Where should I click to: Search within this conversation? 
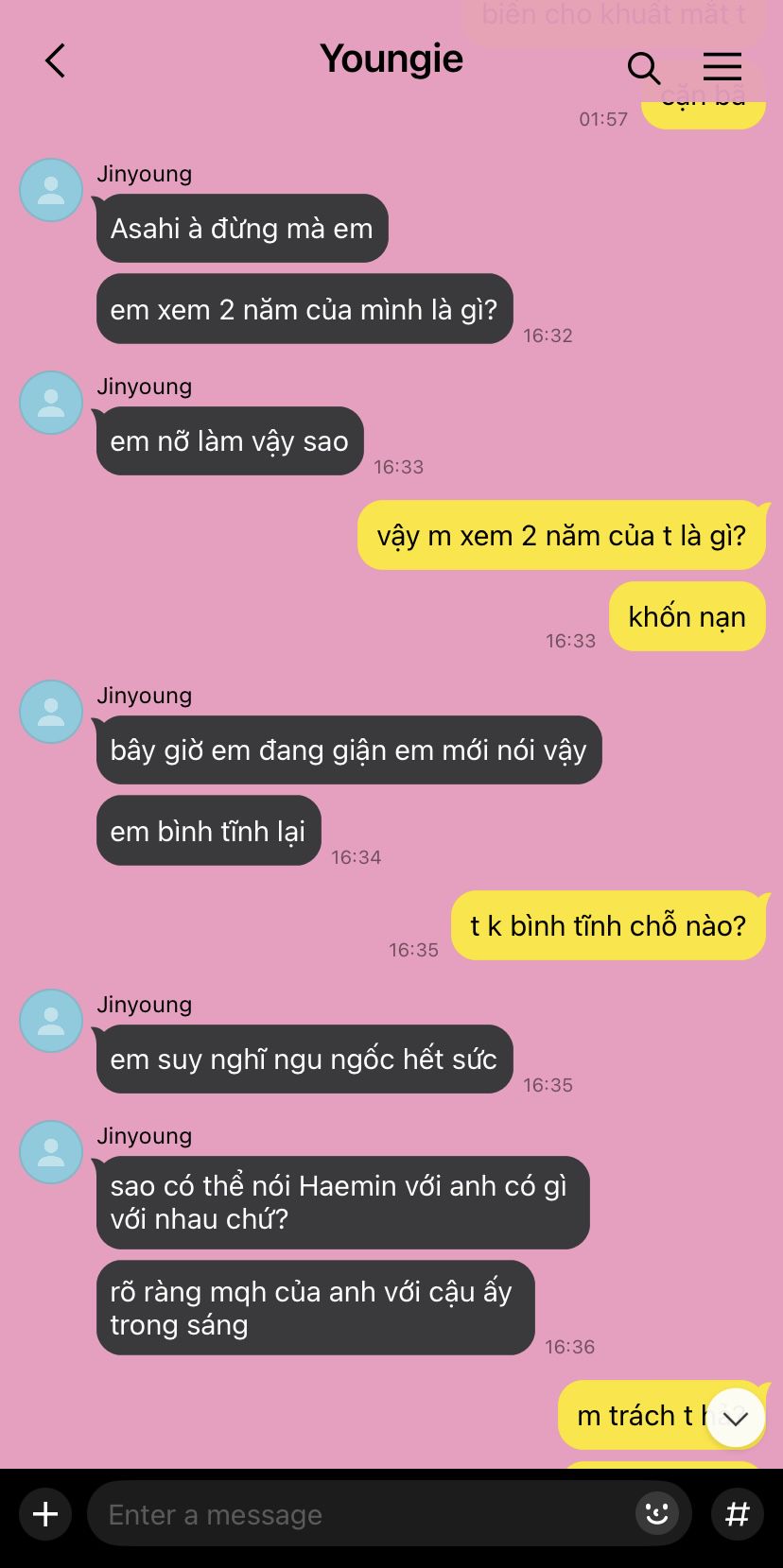pyautogui.click(x=643, y=67)
